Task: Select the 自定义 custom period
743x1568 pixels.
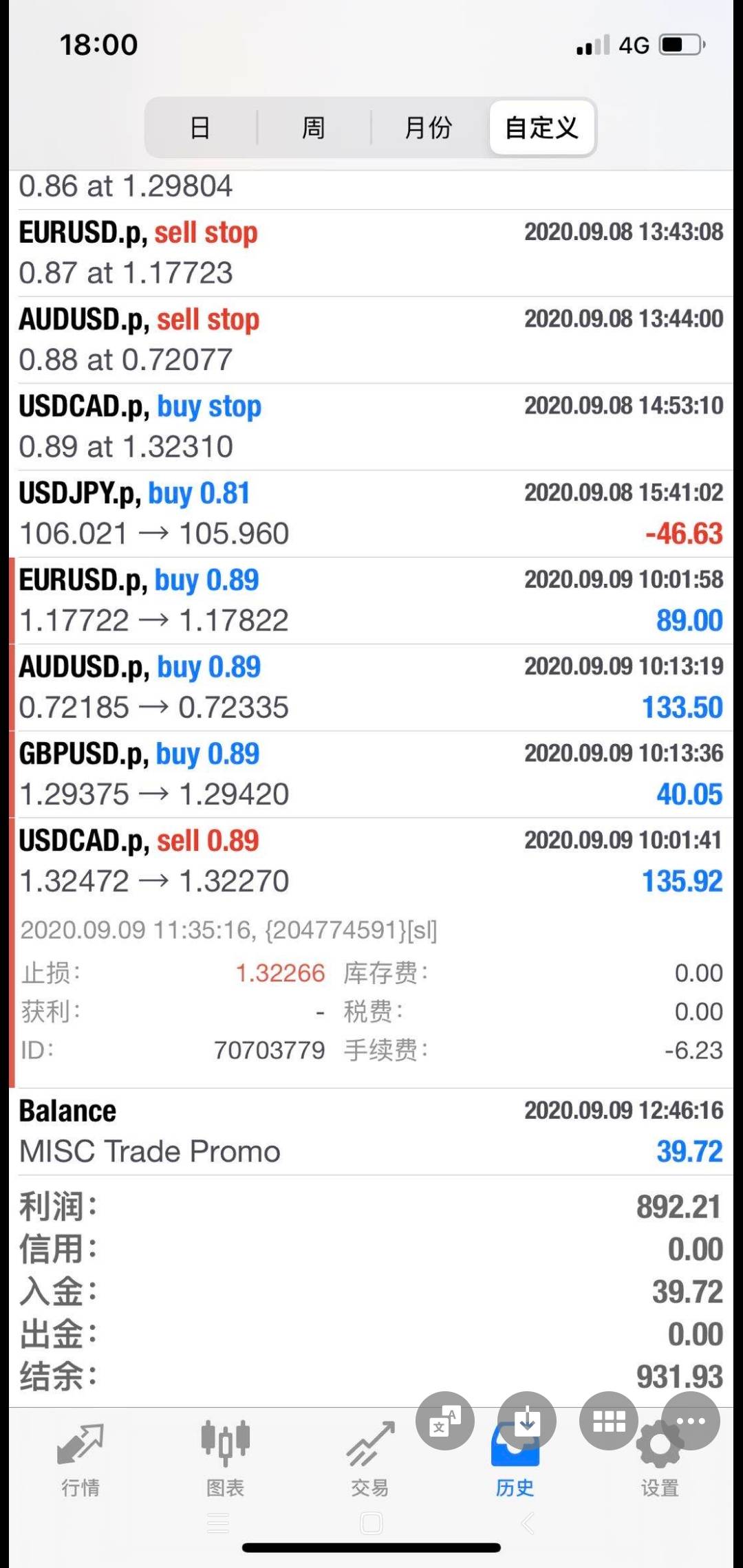Action: tap(542, 127)
